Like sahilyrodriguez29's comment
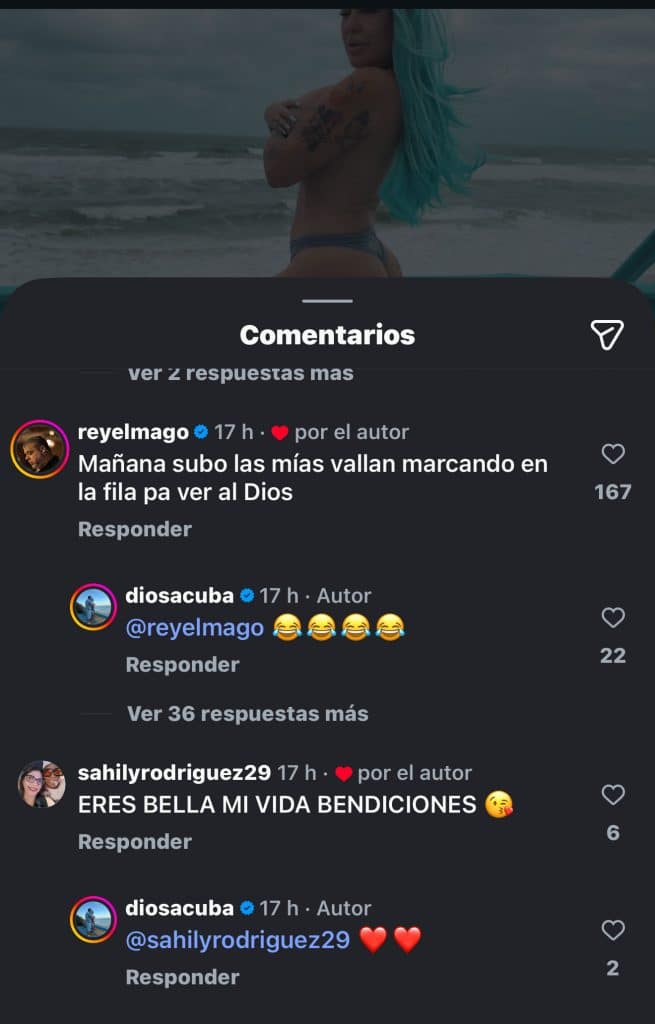 coord(613,795)
